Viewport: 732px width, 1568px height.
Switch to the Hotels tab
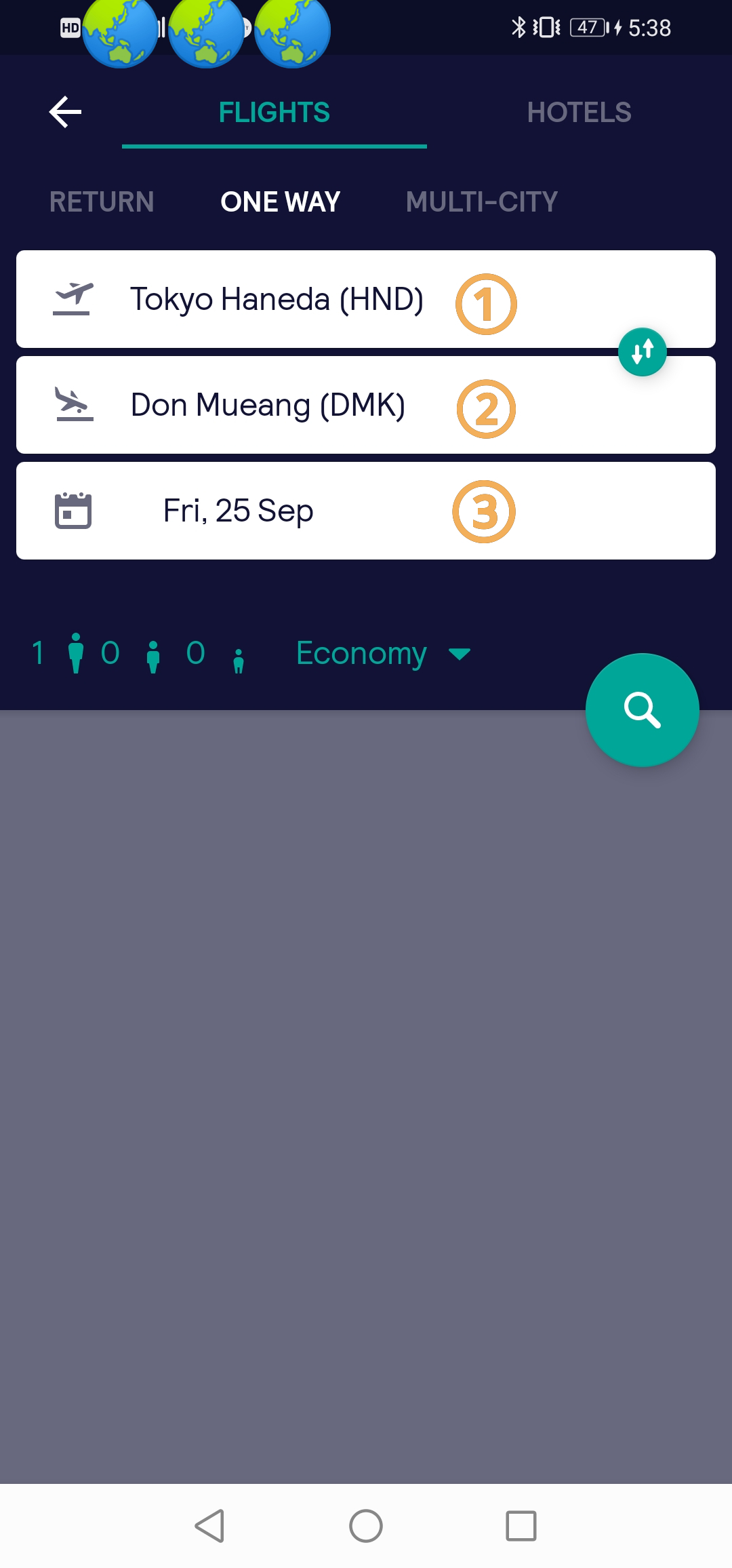[579, 113]
